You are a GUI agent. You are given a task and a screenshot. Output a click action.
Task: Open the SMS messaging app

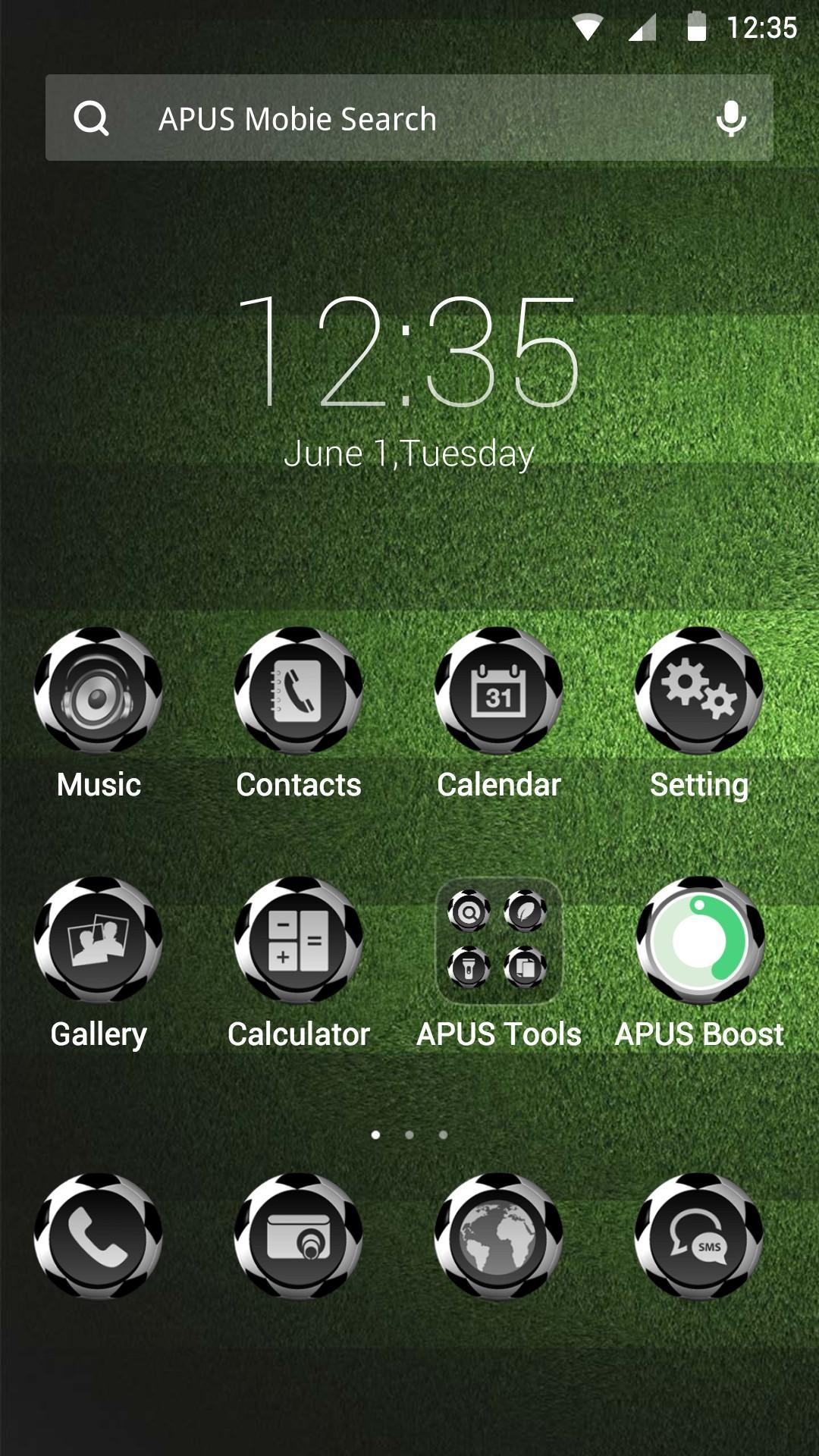point(699,1237)
